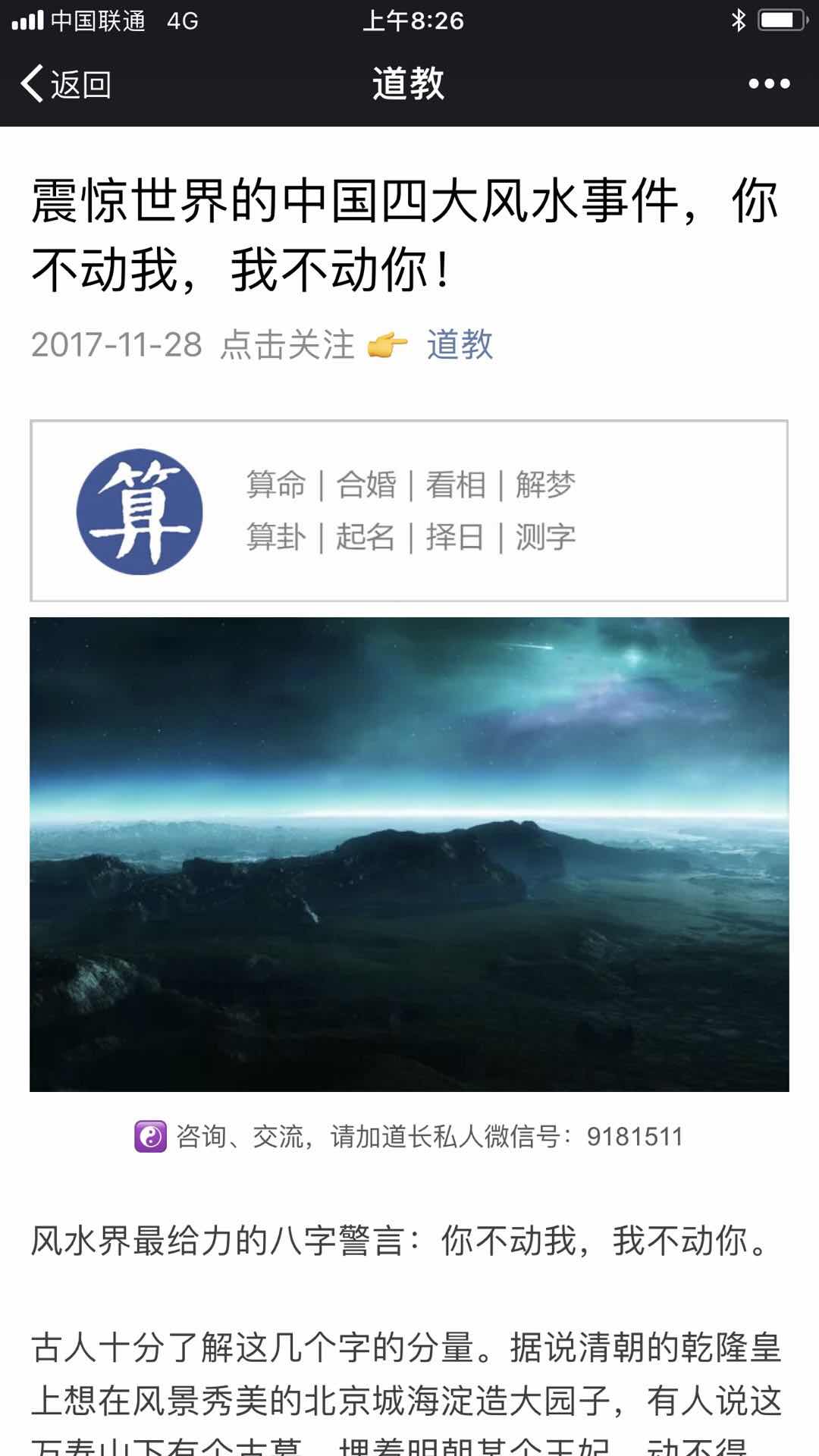Open the three-dot overflow menu

click(769, 84)
